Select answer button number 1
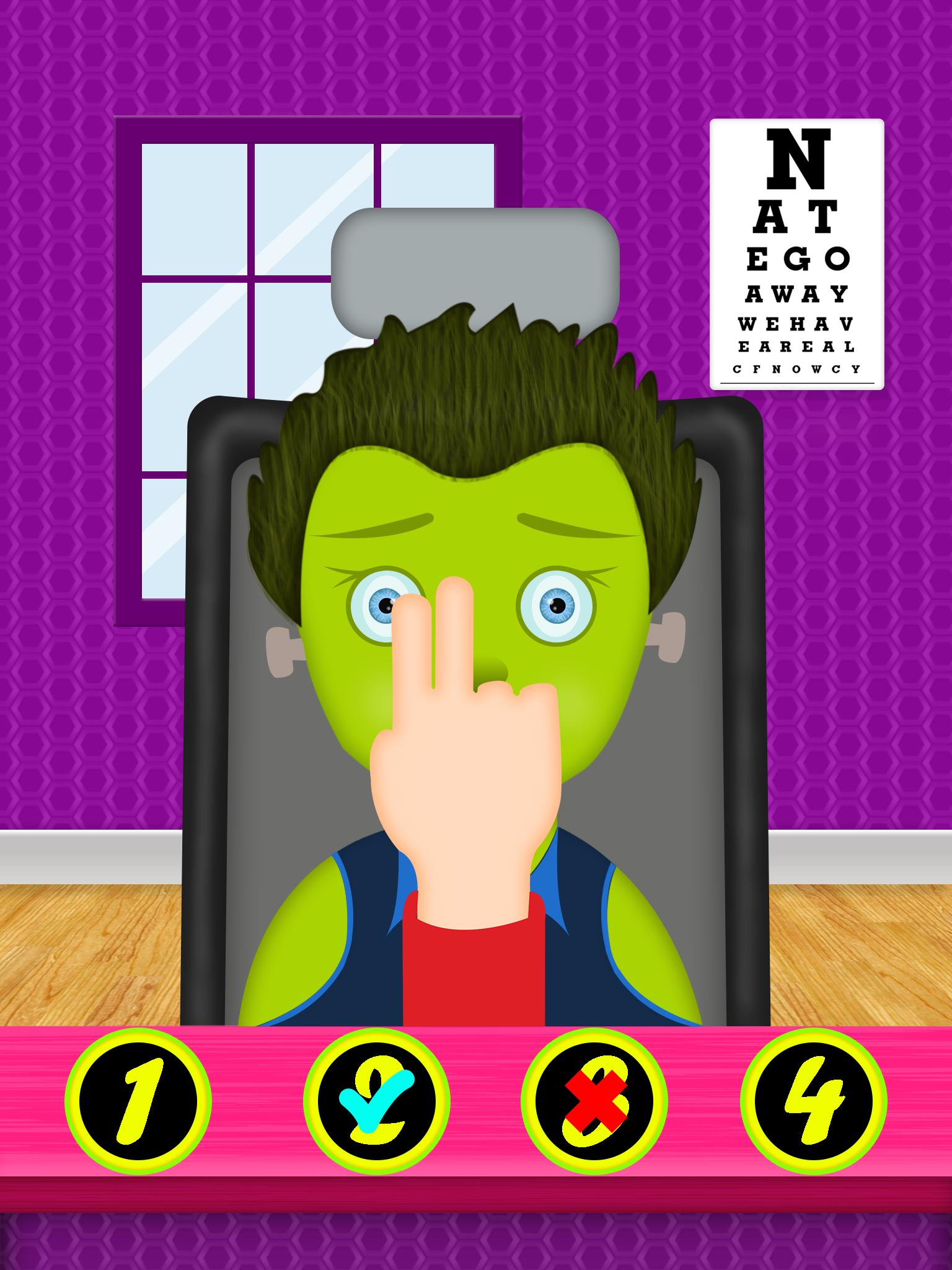This screenshot has width=952, height=1270. [x=138, y=1100]
